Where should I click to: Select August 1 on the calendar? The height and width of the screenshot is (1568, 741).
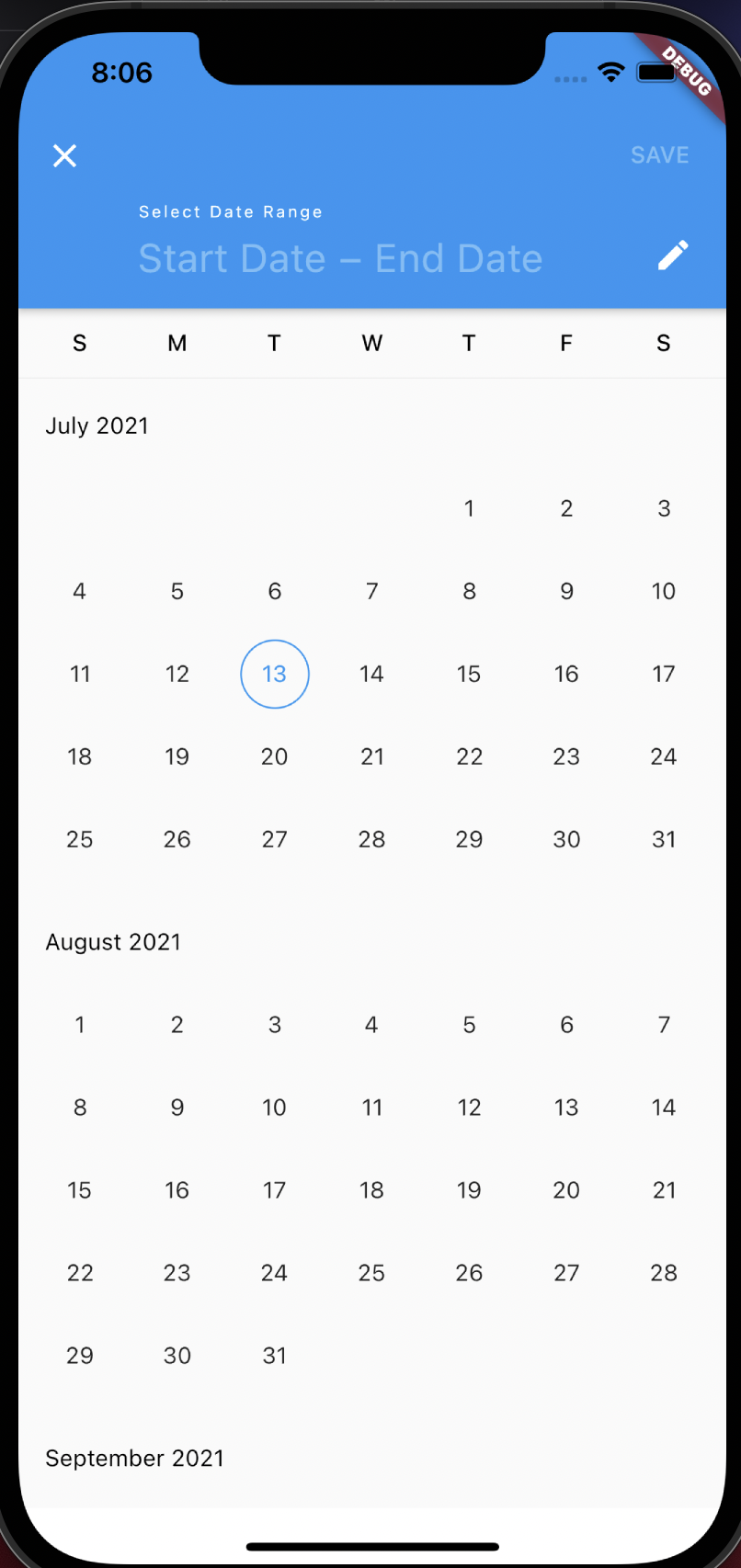click(80, 1024)
